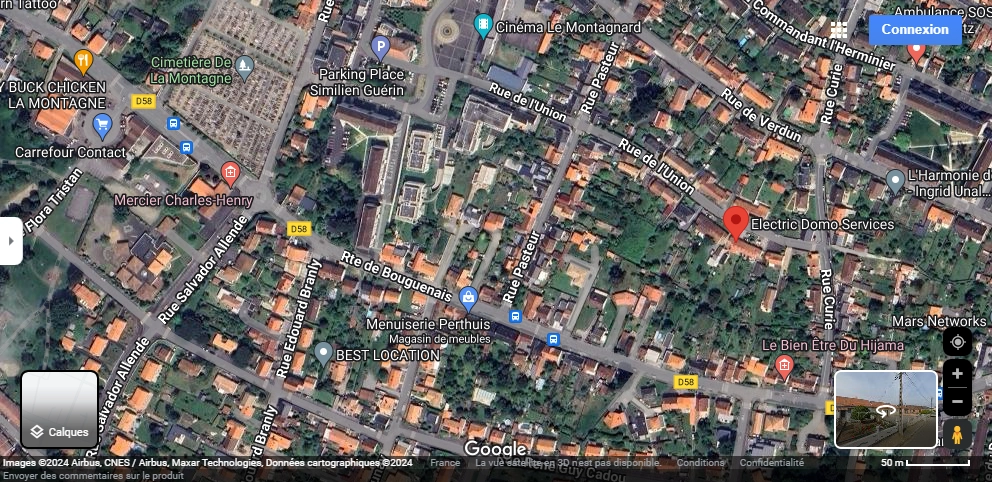
Task: Center map on my location
Action: (x=957, y=343)
